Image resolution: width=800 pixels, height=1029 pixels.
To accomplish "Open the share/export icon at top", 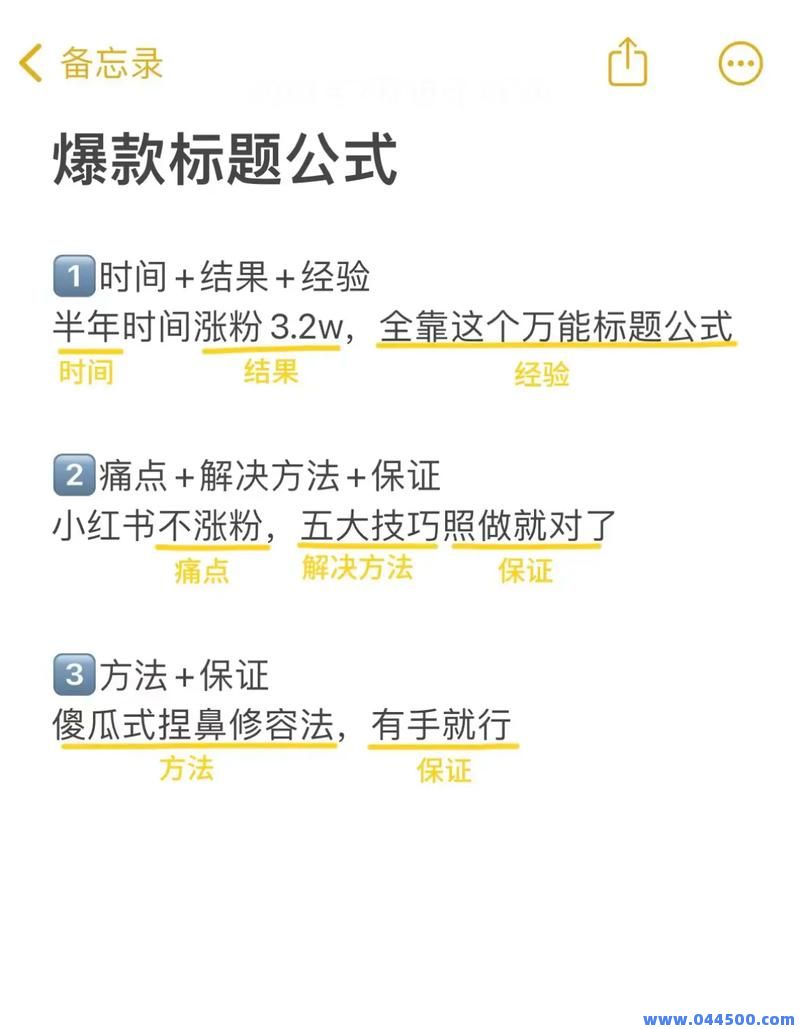I will tap(626, 62).
